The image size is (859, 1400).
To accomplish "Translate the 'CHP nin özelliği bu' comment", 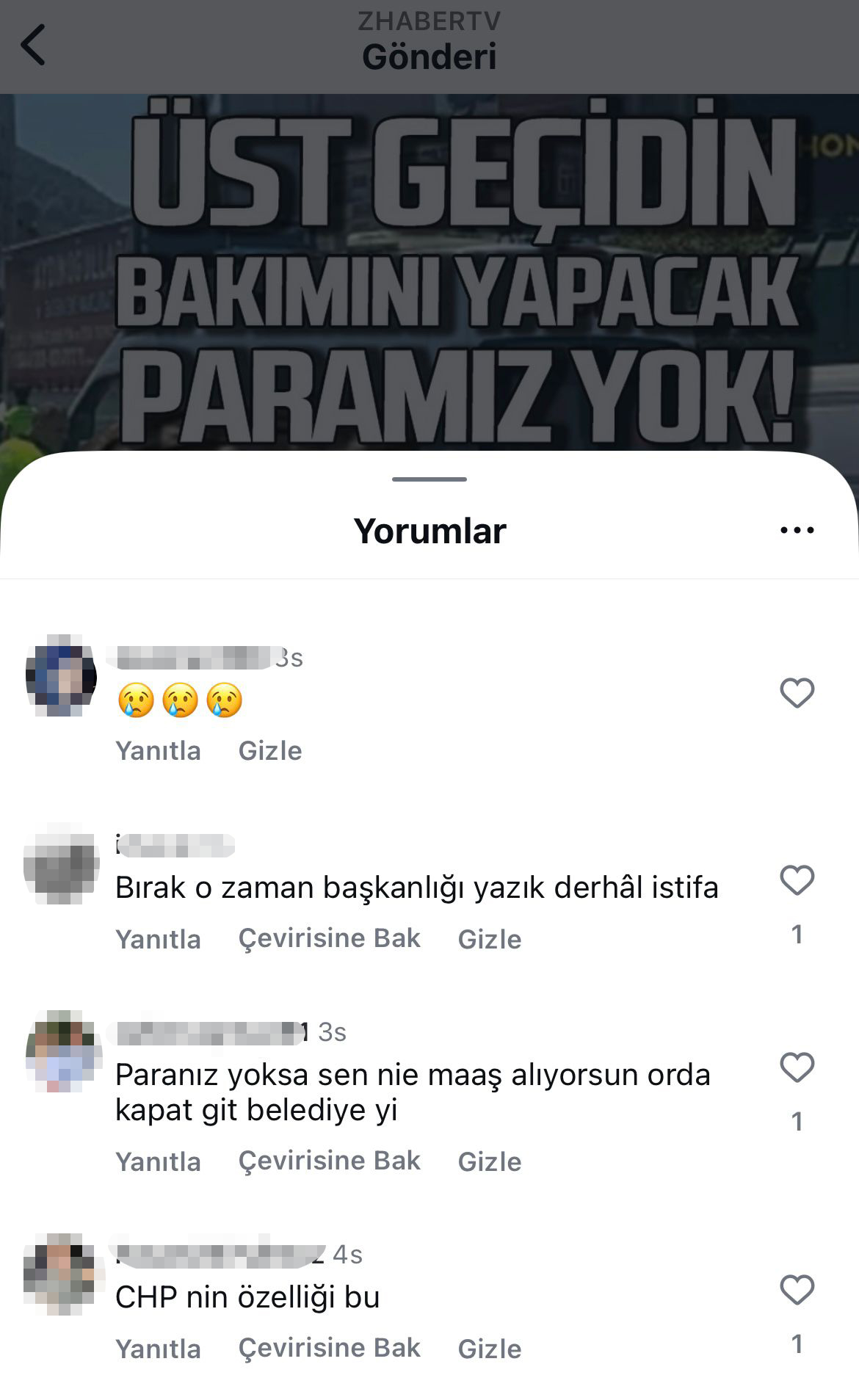I will coord(329,1348).
